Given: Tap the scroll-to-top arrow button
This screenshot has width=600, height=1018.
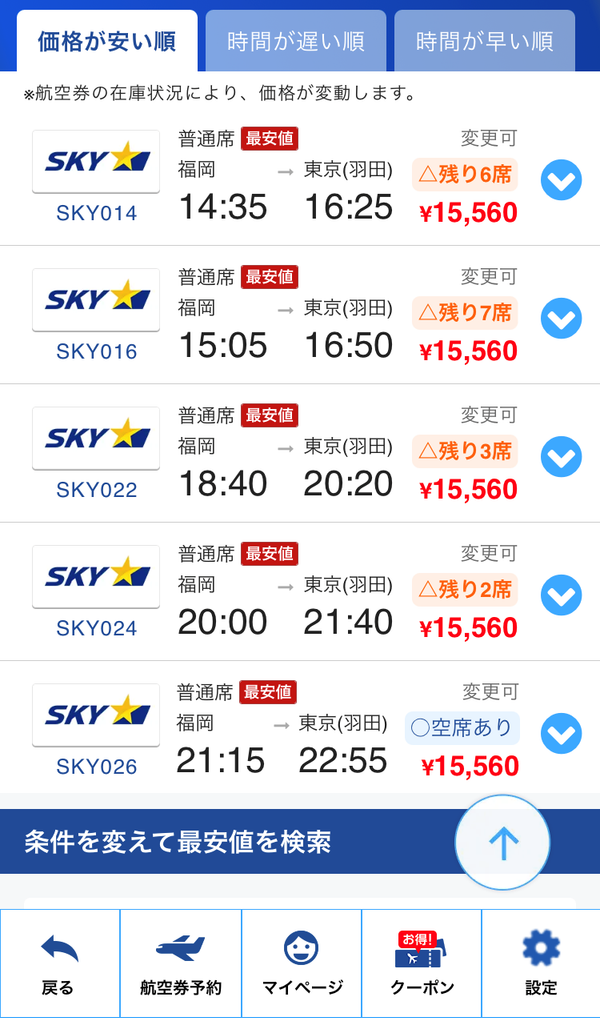Looking at the screenshot, I should [503, 843].
